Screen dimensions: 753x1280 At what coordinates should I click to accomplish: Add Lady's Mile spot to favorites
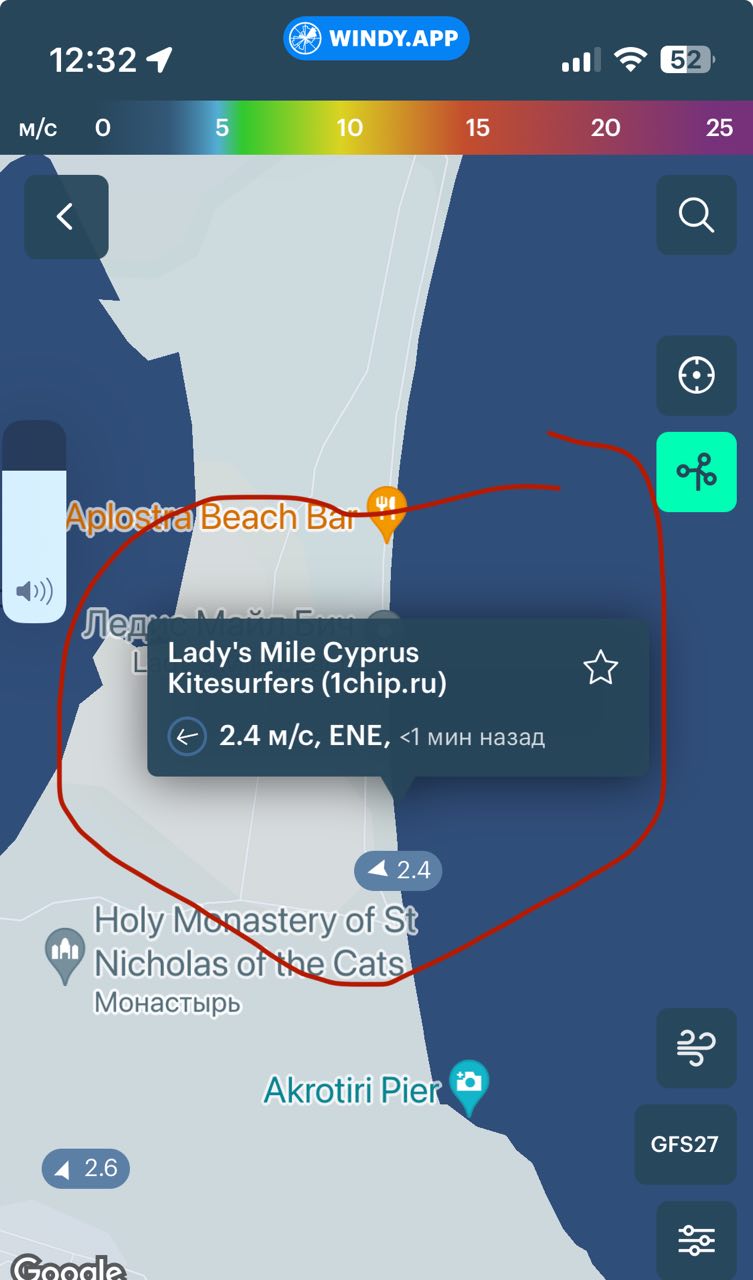600,667
